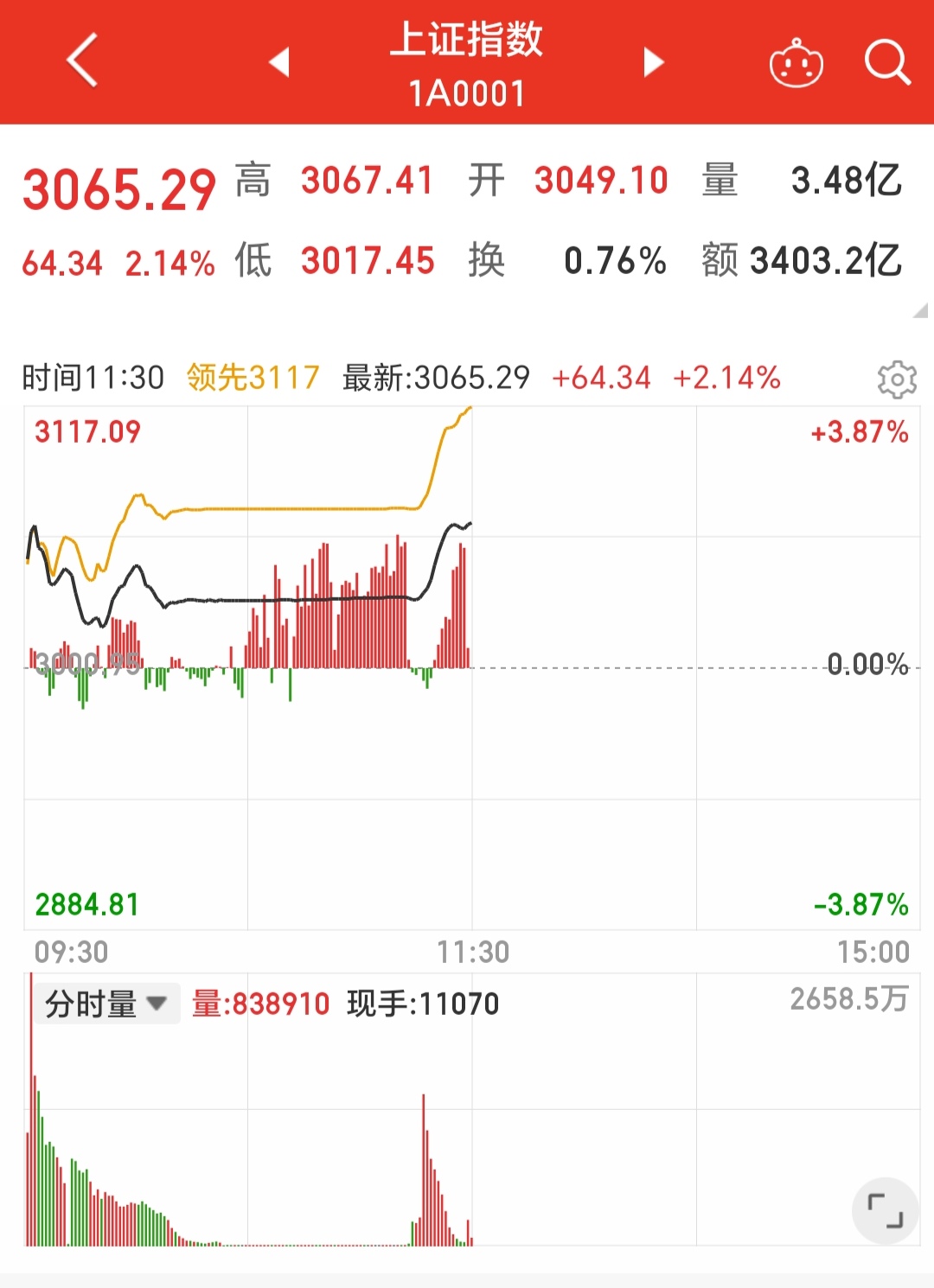934x1288 pixels.
Task: Tap the main price 3065.29 figure
Action: point(118,183)
